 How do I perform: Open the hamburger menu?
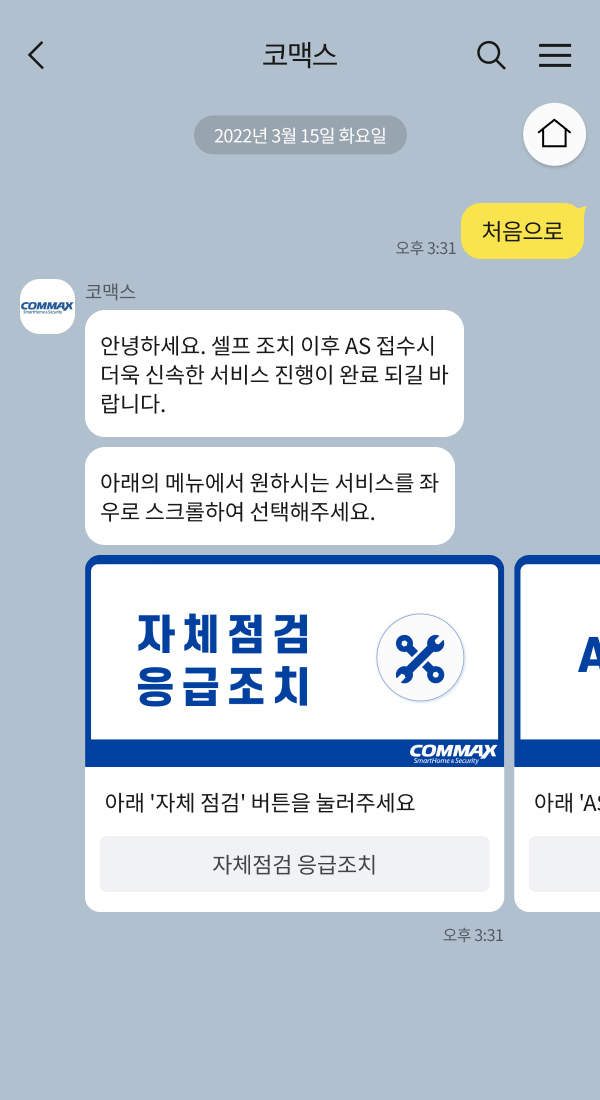pyautogui.click(x=555, y=55)
